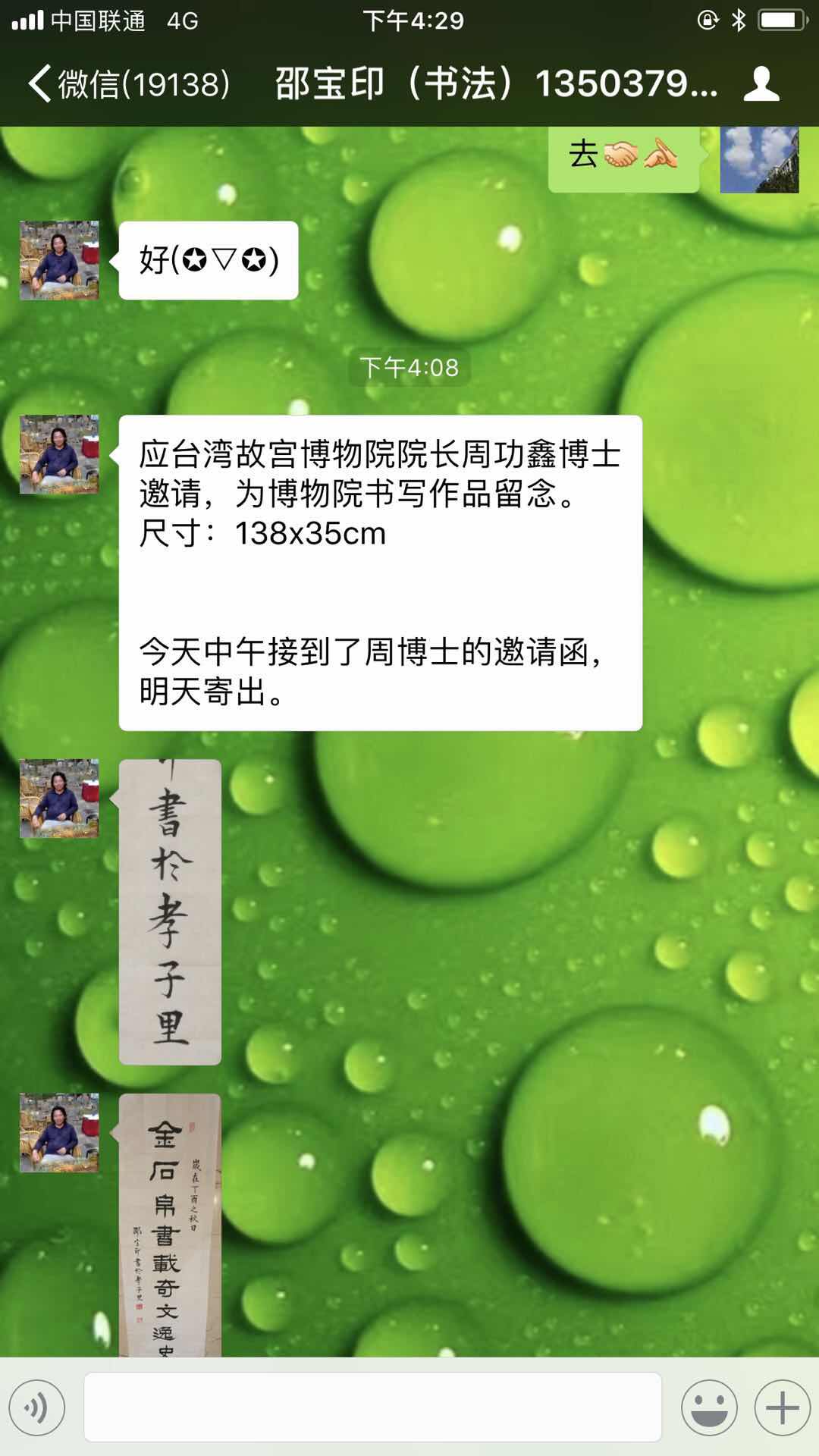This screenshot has width=819, height=1456.
Task: Open the plus attachments menu
Action: point(782,1408)
